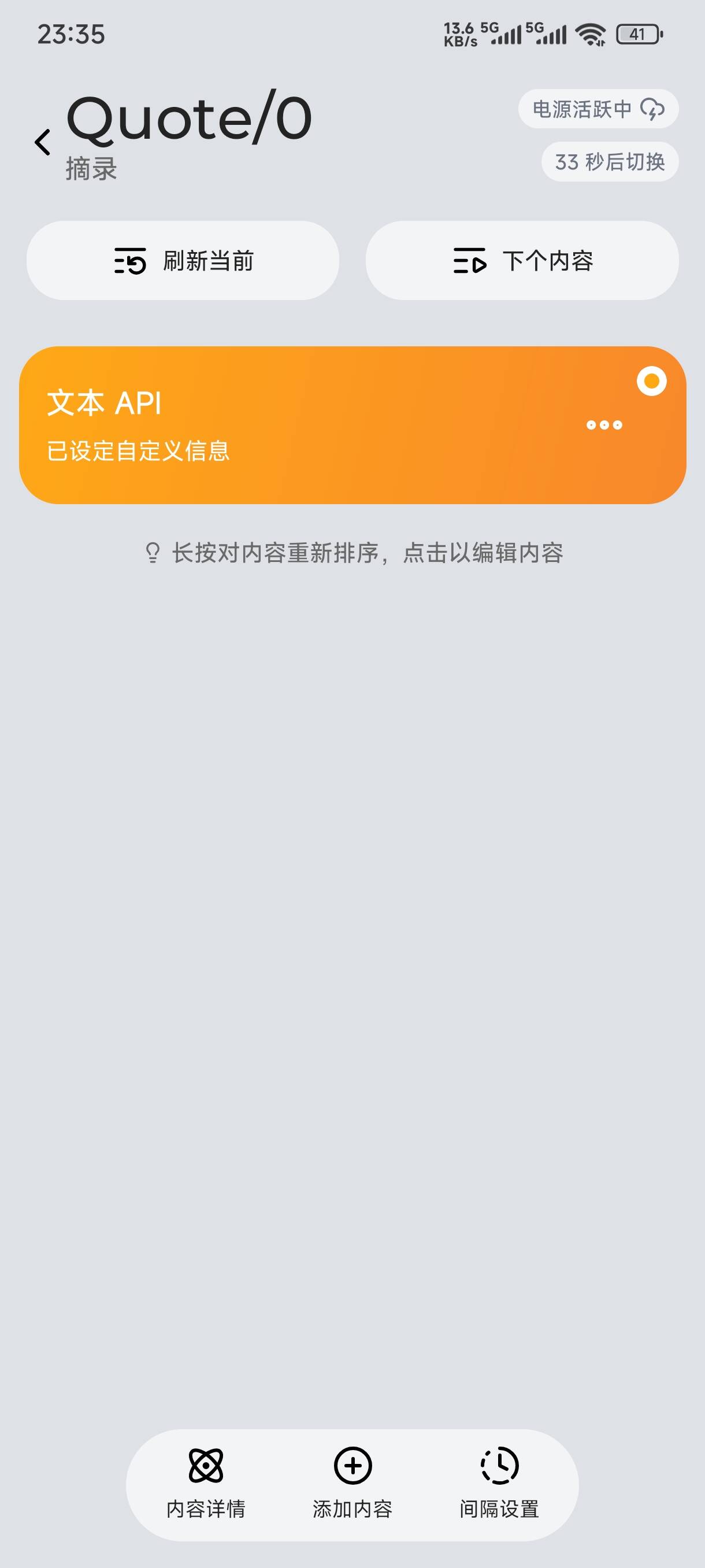The image size is (705, 1568).
Task: Tap the 33 秒后切换 countdown chip
Action: click(x=610, y=162)
